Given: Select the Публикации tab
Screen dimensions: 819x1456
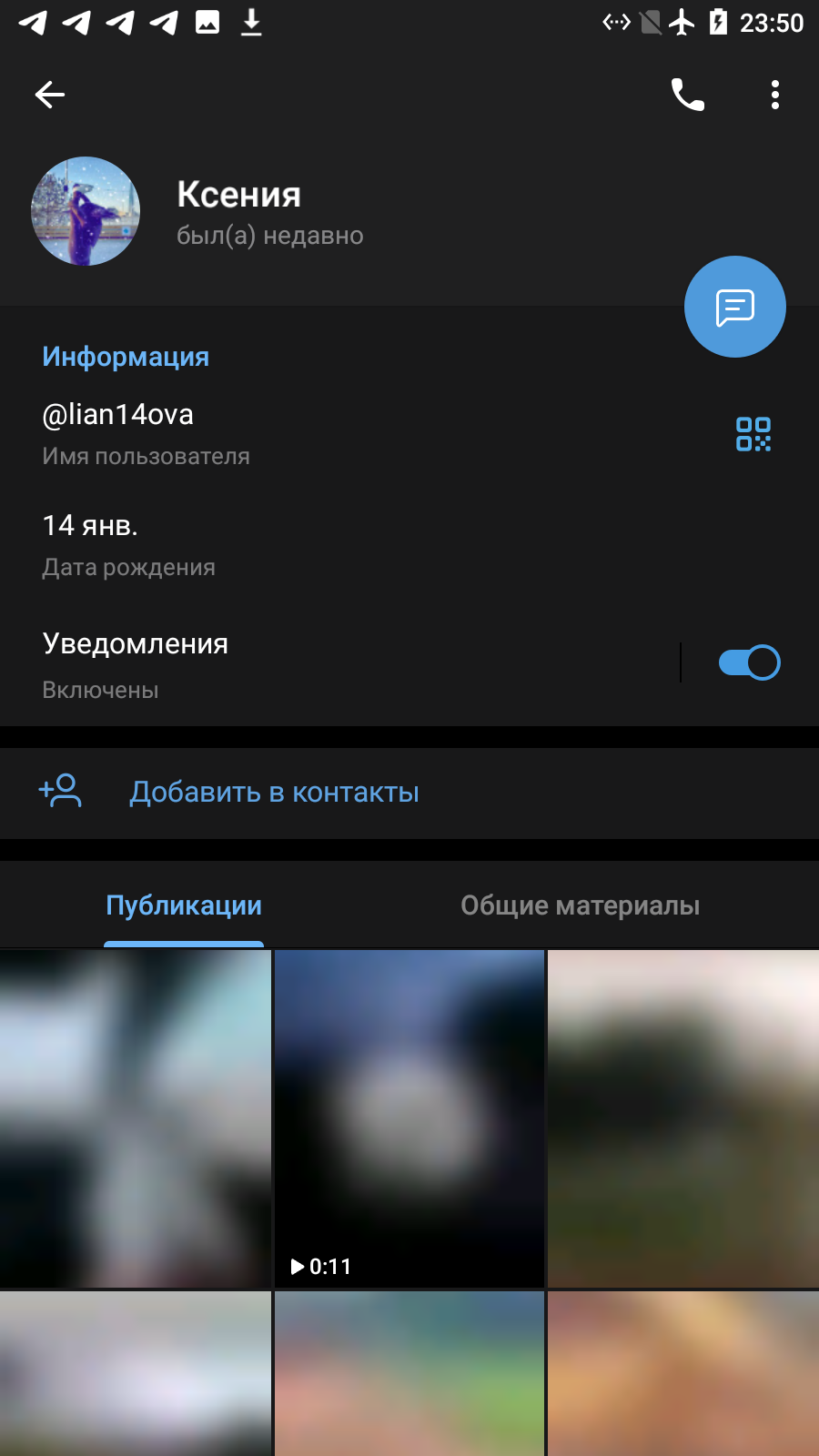Looking at the screenshot, I should 184,905.
